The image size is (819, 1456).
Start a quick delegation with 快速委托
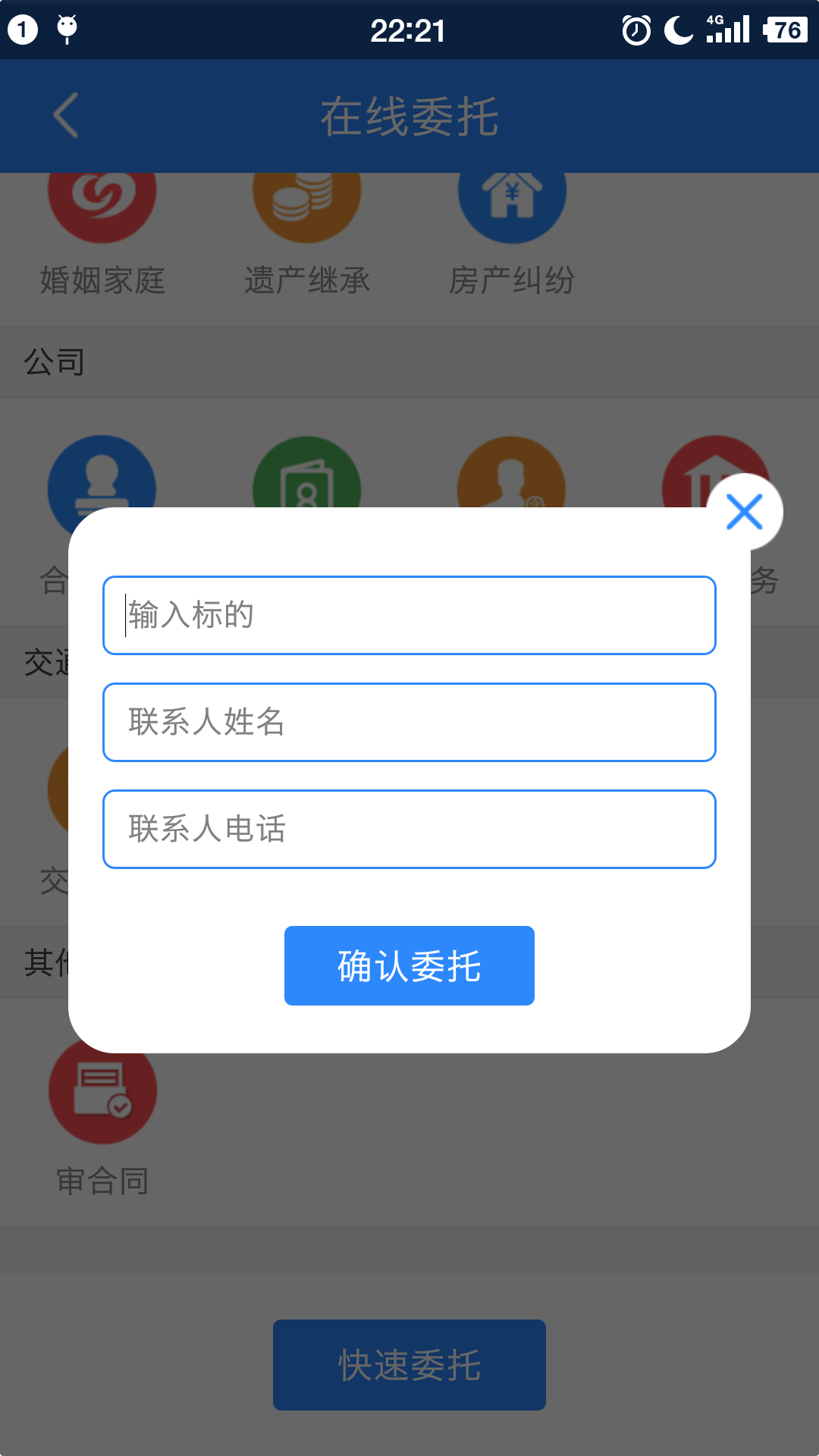[409, 1363]
